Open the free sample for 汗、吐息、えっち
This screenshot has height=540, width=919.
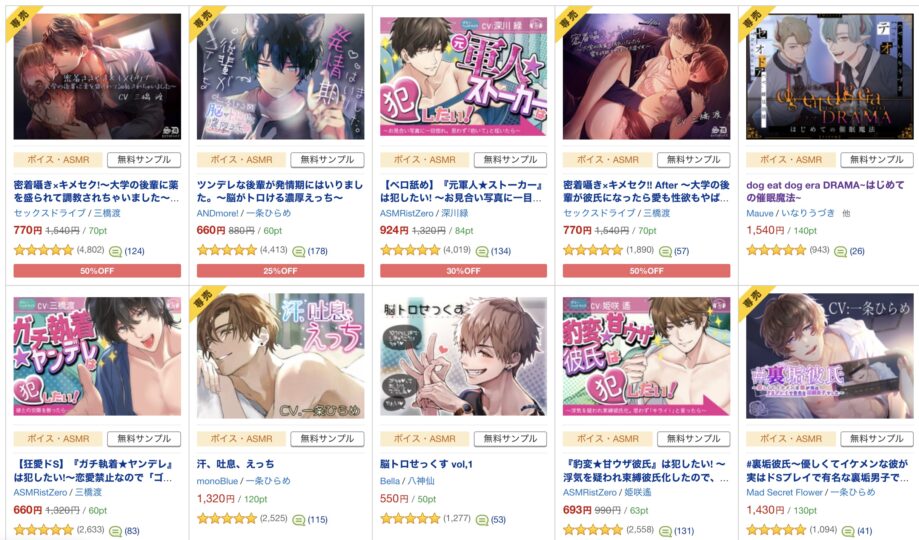327,438
